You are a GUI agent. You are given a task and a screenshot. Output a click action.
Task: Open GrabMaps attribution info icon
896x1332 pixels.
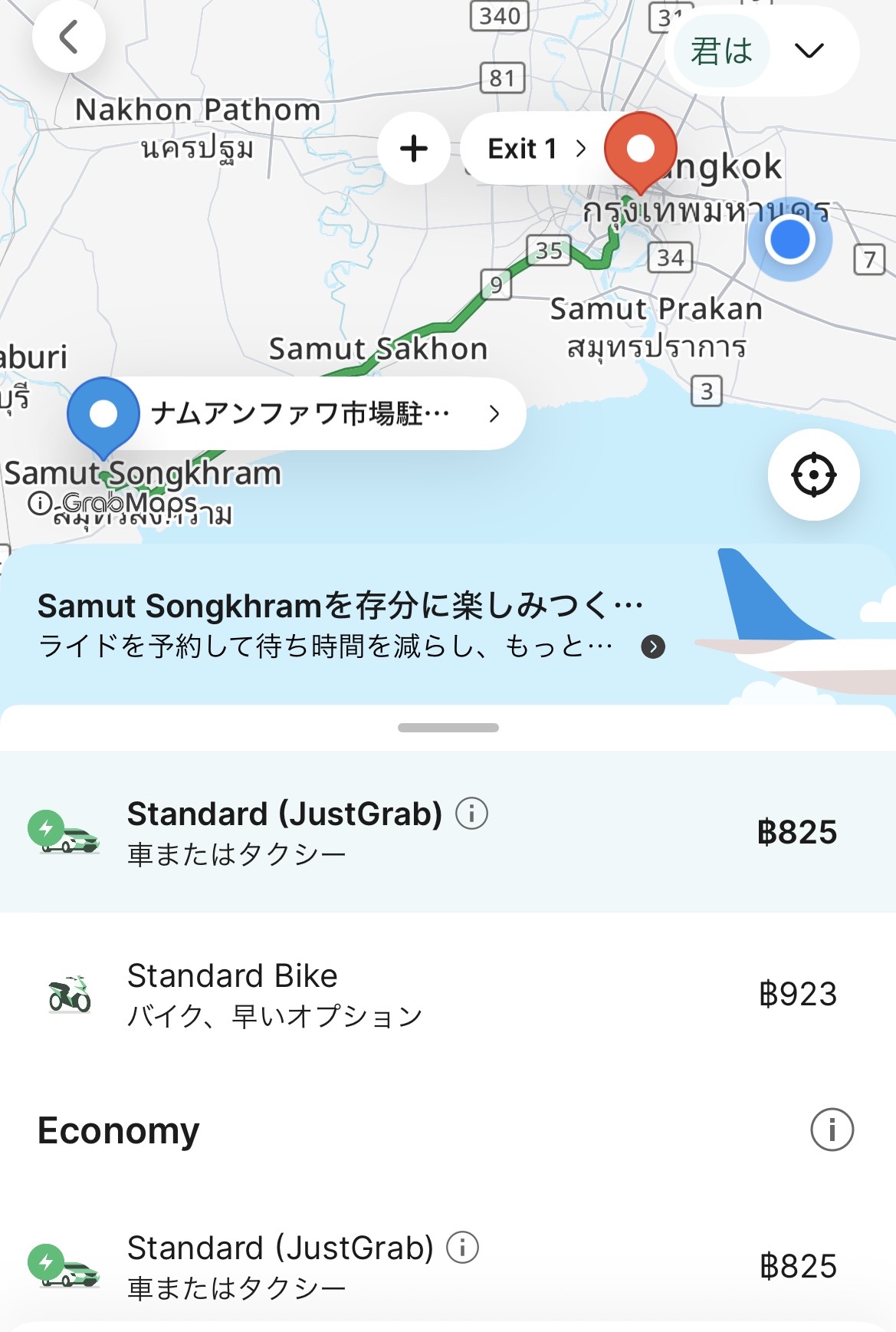(39, 503)
